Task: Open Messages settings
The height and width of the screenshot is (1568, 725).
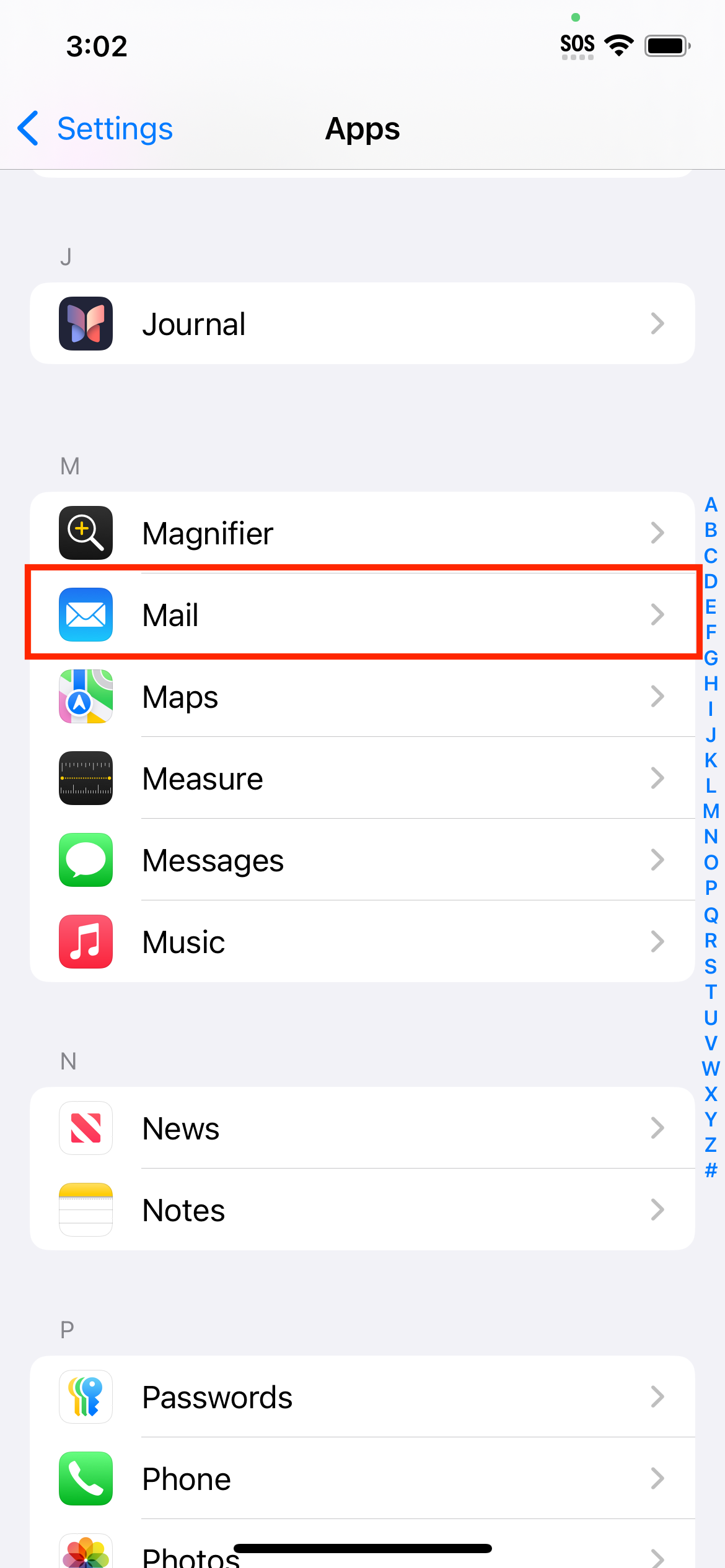Action: (x=362, y=860)
